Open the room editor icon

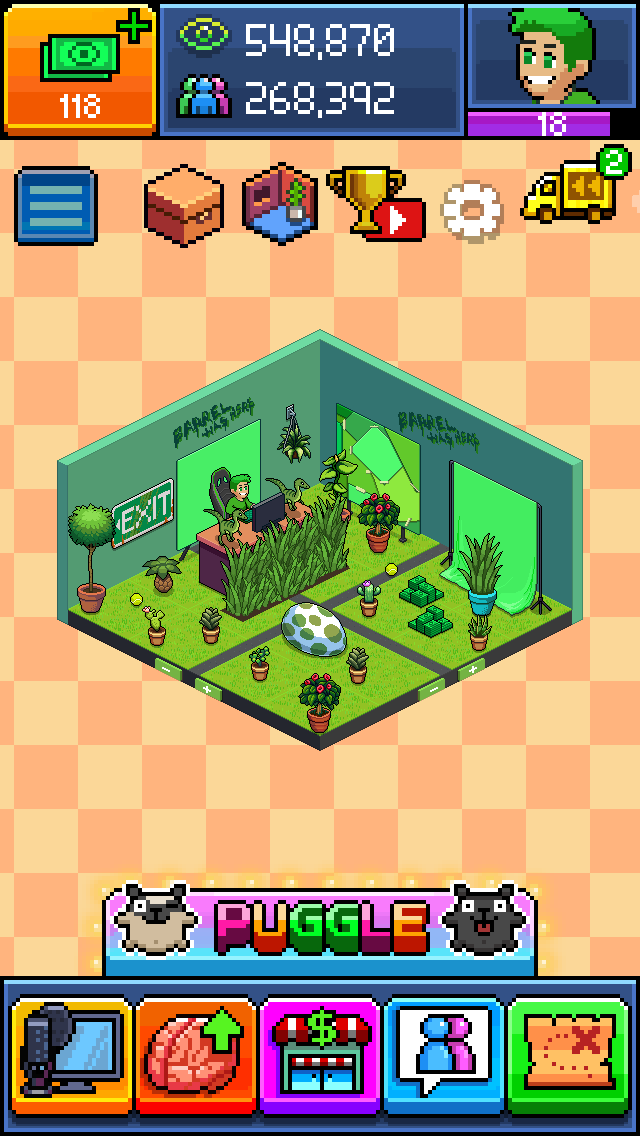click(x=280, y=204)
